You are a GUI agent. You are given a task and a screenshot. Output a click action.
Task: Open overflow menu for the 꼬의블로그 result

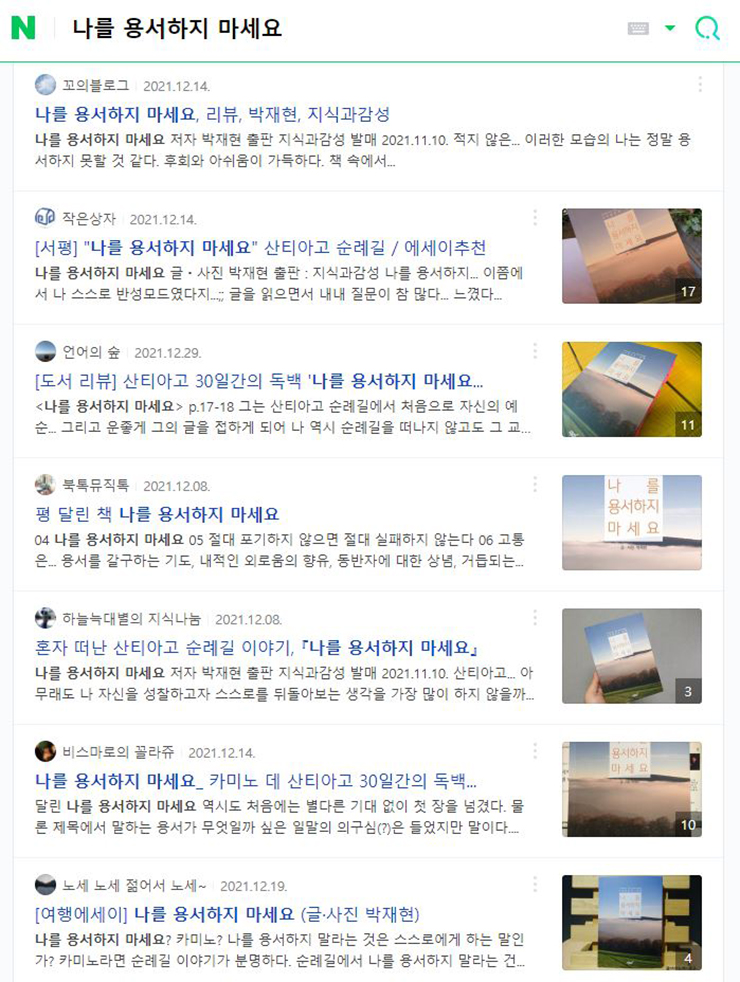point(700,84)
